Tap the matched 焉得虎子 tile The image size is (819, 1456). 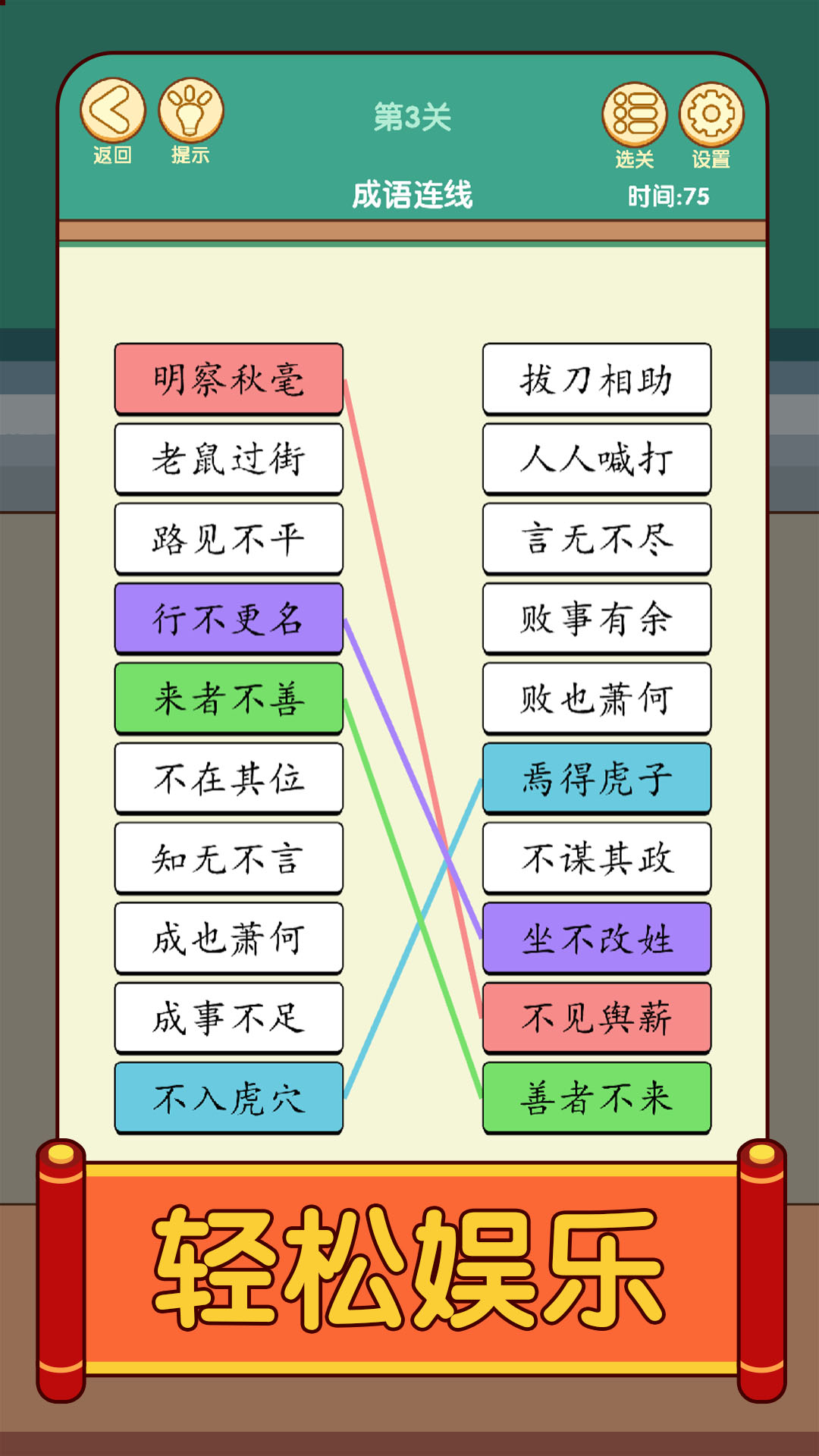[597, 779]
